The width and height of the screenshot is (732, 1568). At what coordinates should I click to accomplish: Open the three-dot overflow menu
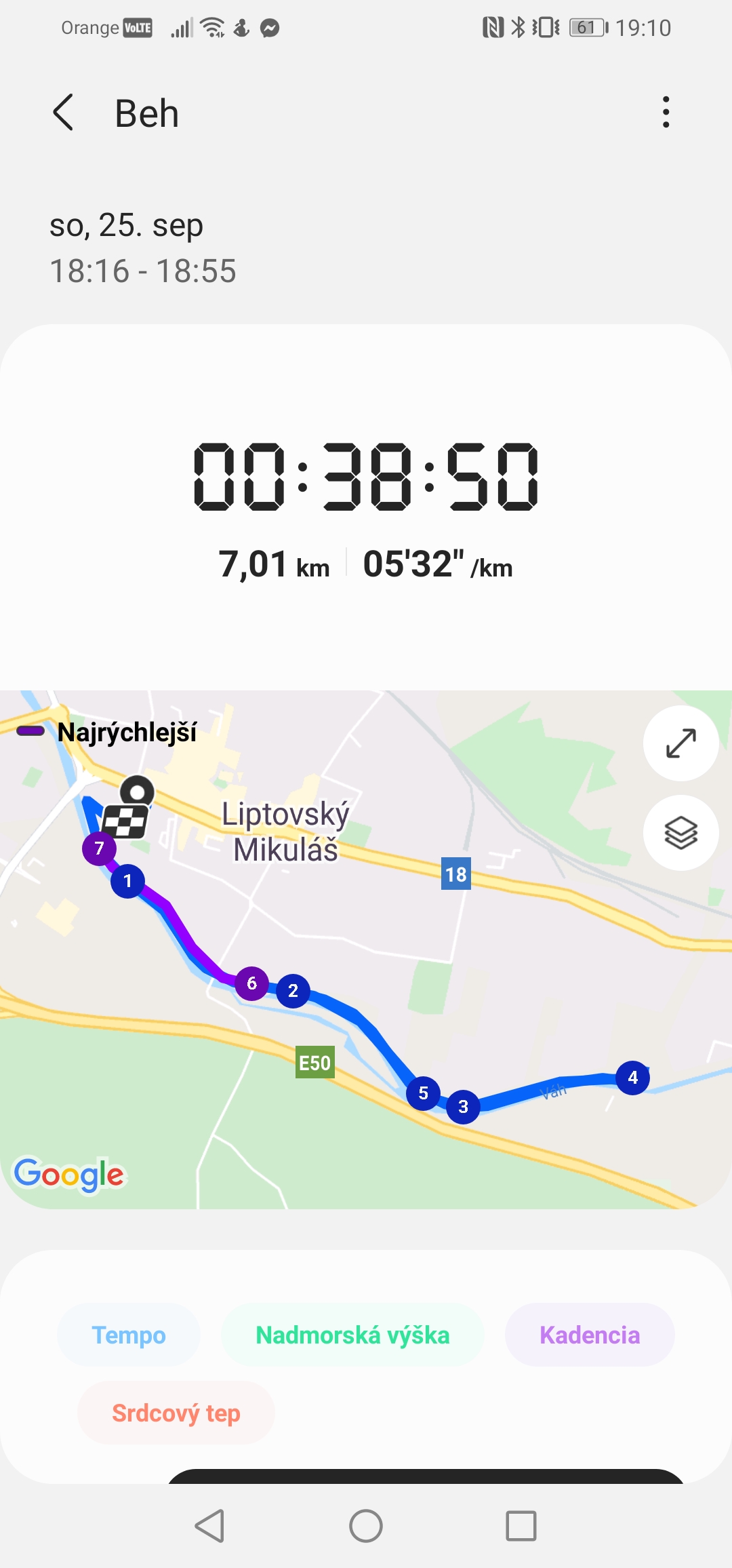666,113
